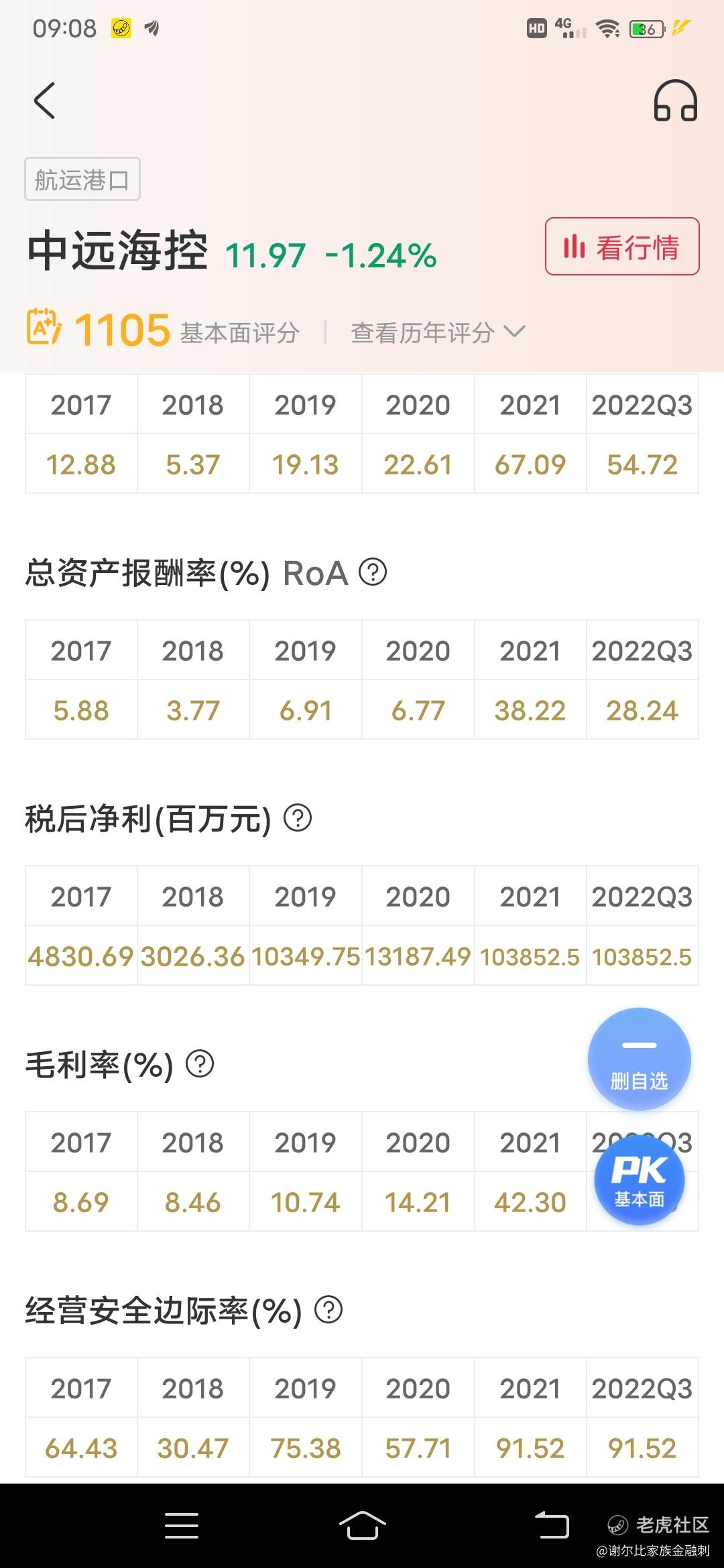Show help for 总资产报酬率 RoA
Image resolution: width=724 pixels, height=1568 pixels.
[373, 572]
